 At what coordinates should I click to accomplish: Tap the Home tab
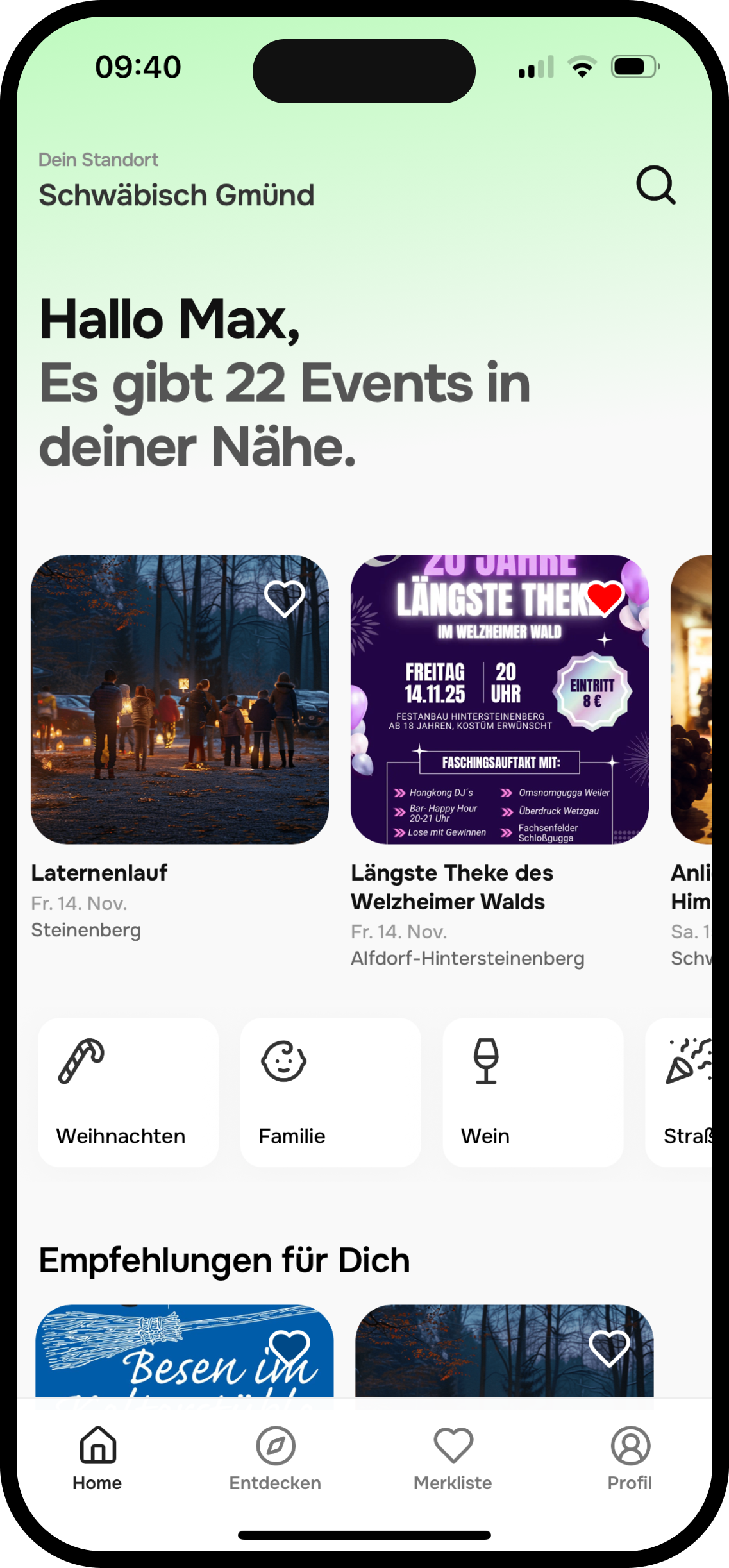click(97, 1458)
